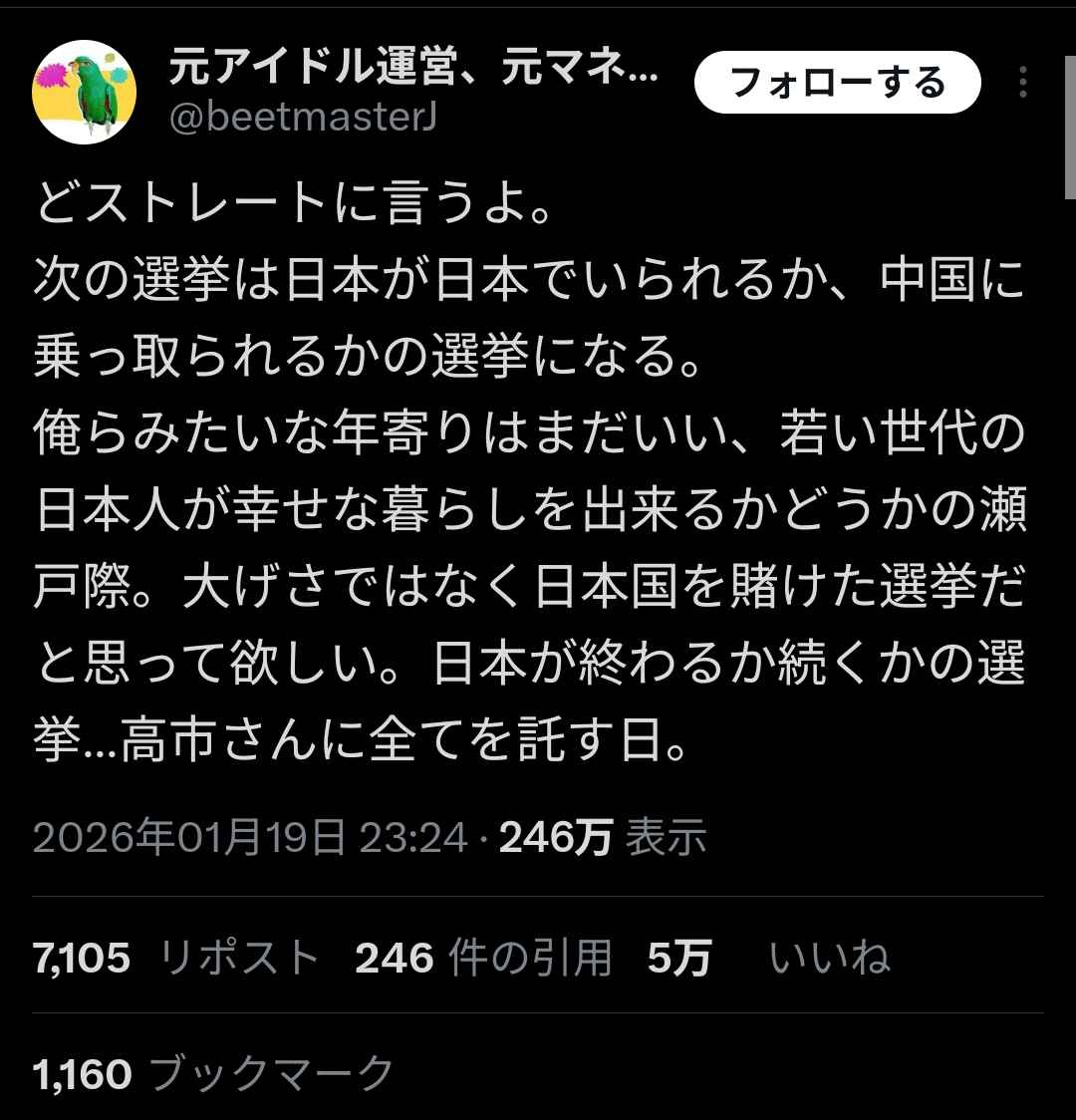View the 7,105 リポスト list
1076x1120 pixels.
[x=175, y=959]
